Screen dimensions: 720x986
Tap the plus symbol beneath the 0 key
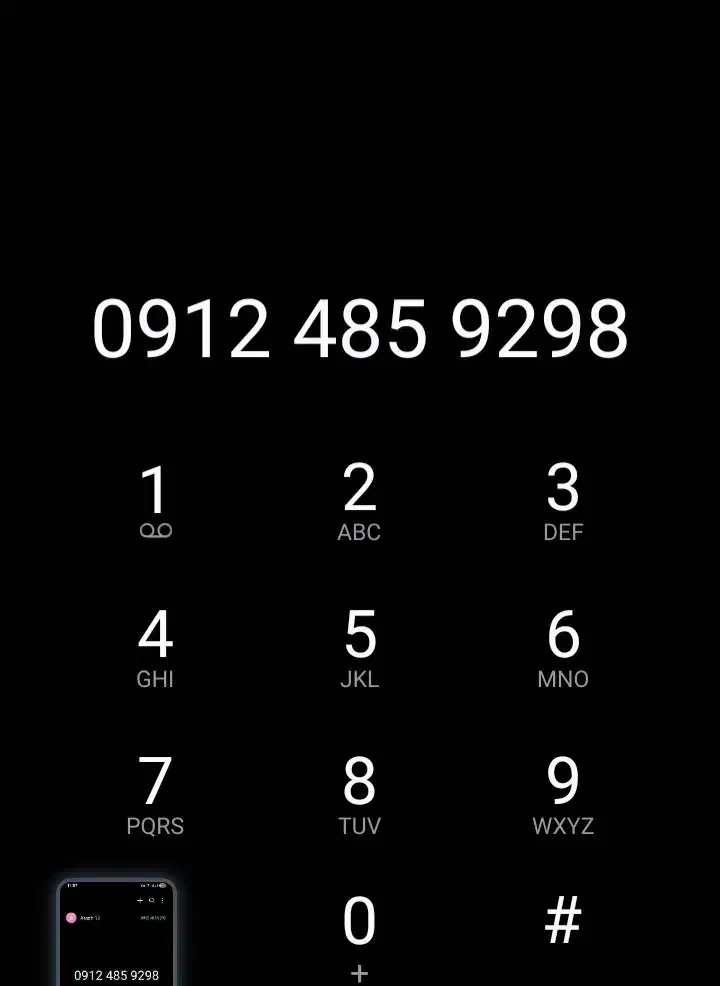coord(360,971)
